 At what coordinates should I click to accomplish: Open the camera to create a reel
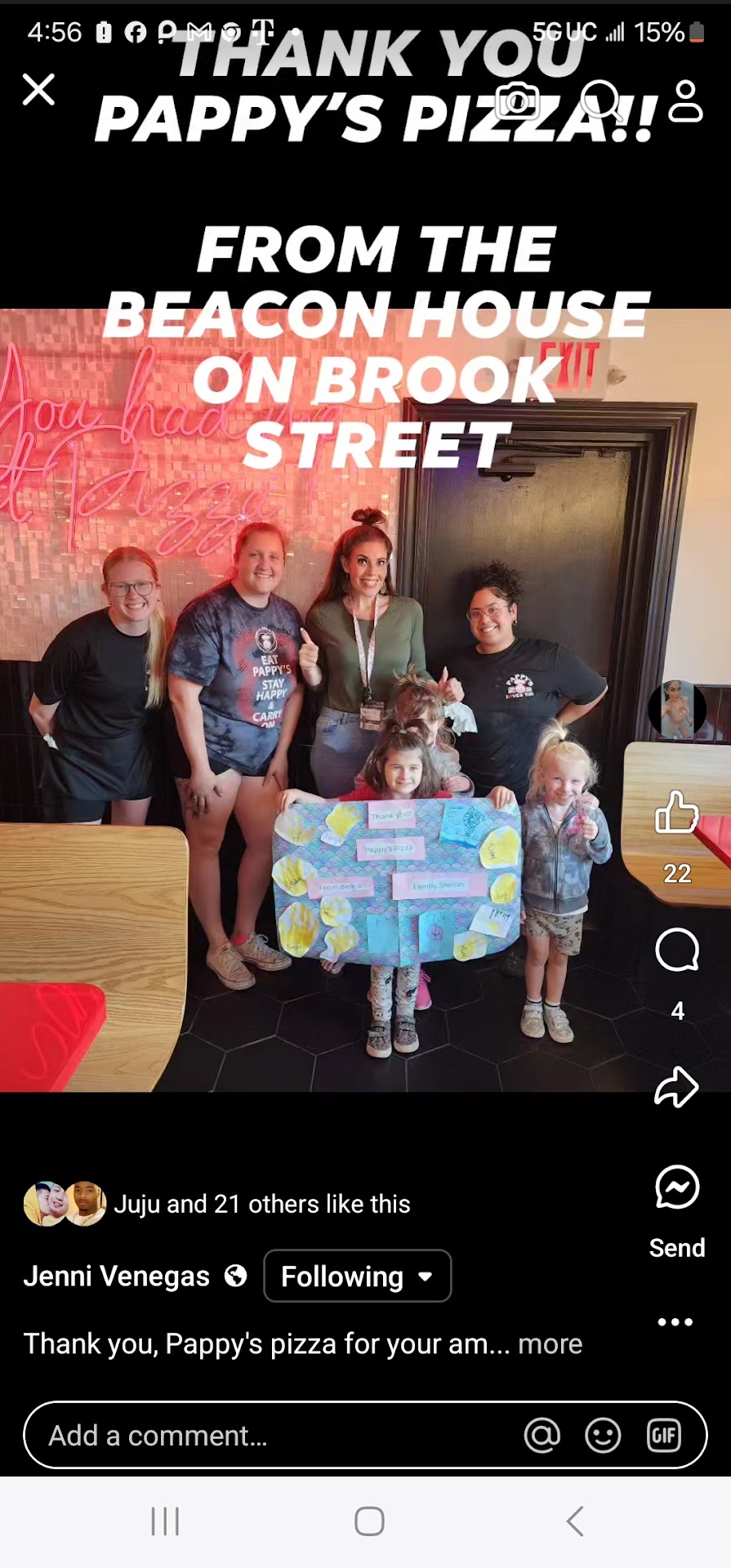tap(517, 102)
